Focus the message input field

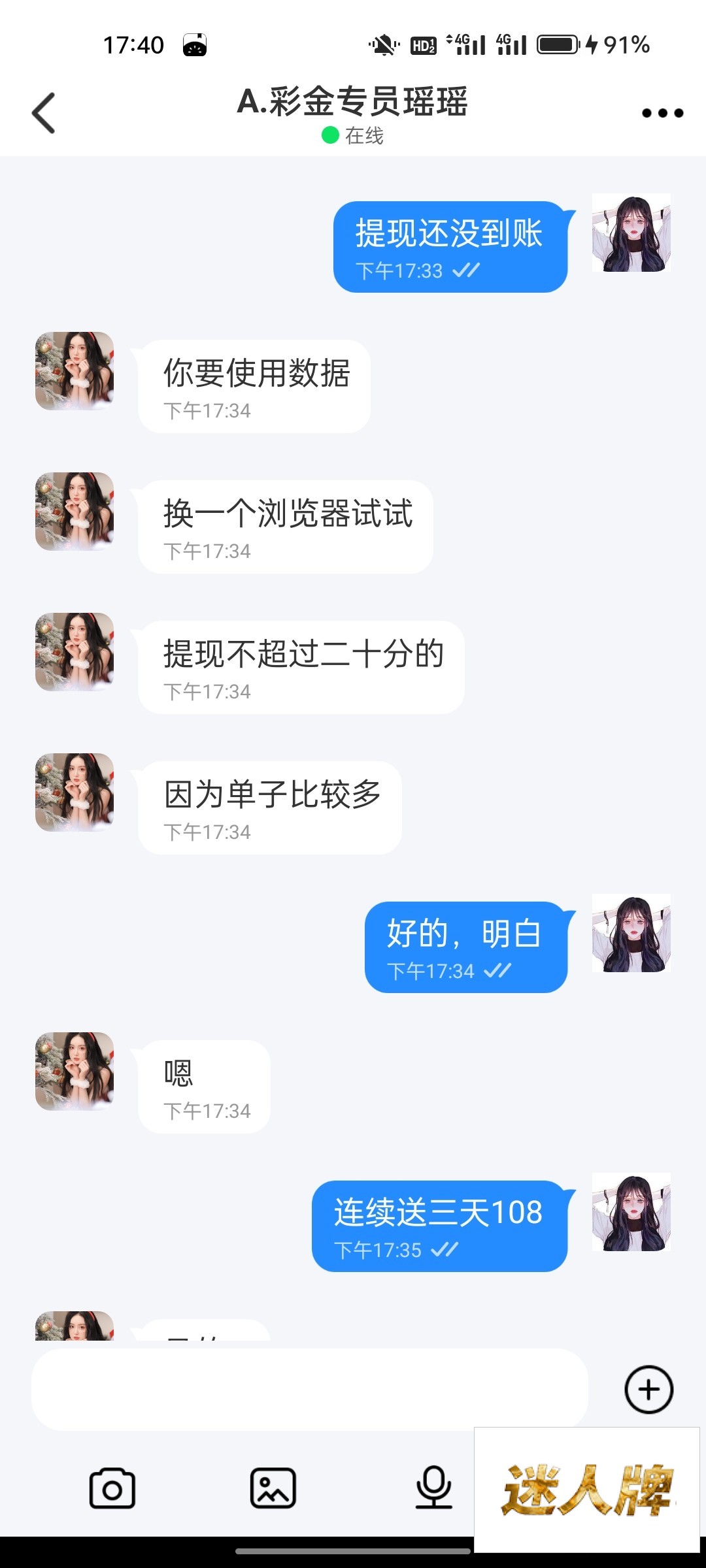point(309,1390)
